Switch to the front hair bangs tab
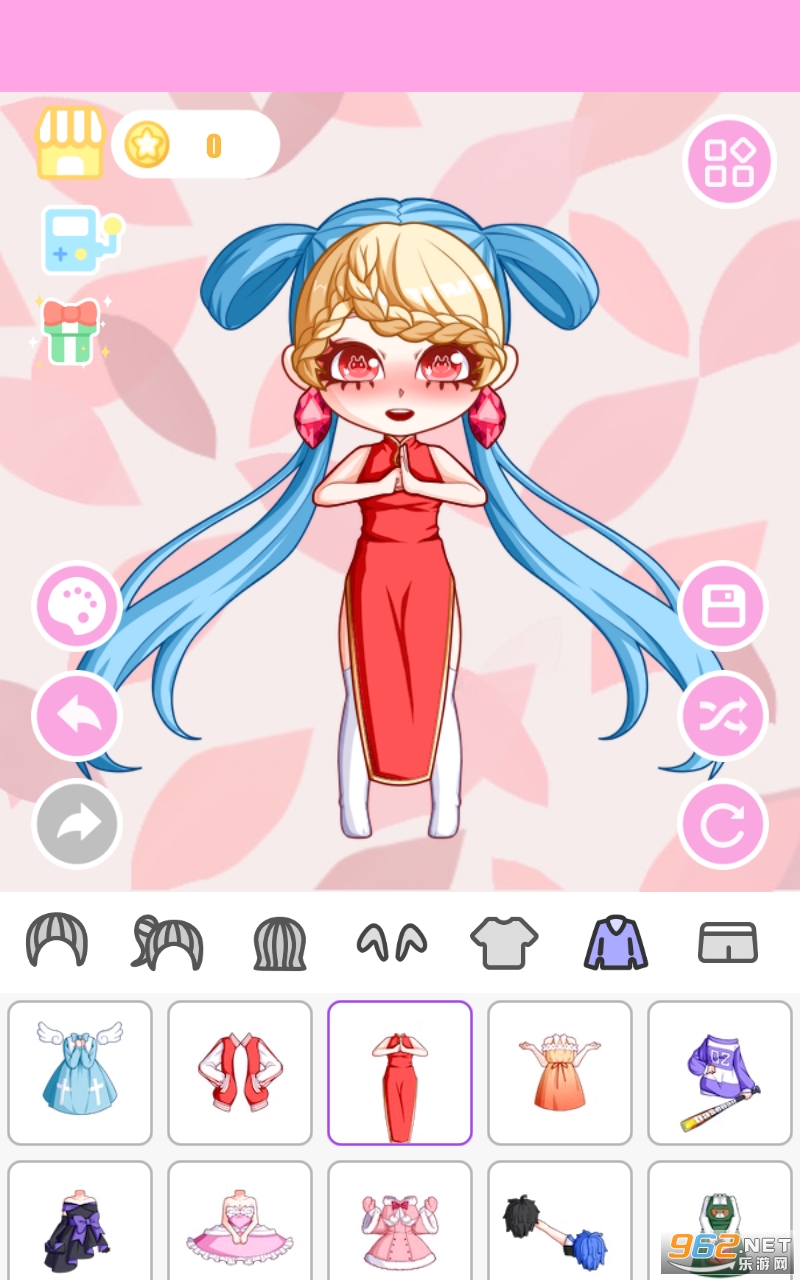This screenshot has height=1280, width=800. coord(56,941)
